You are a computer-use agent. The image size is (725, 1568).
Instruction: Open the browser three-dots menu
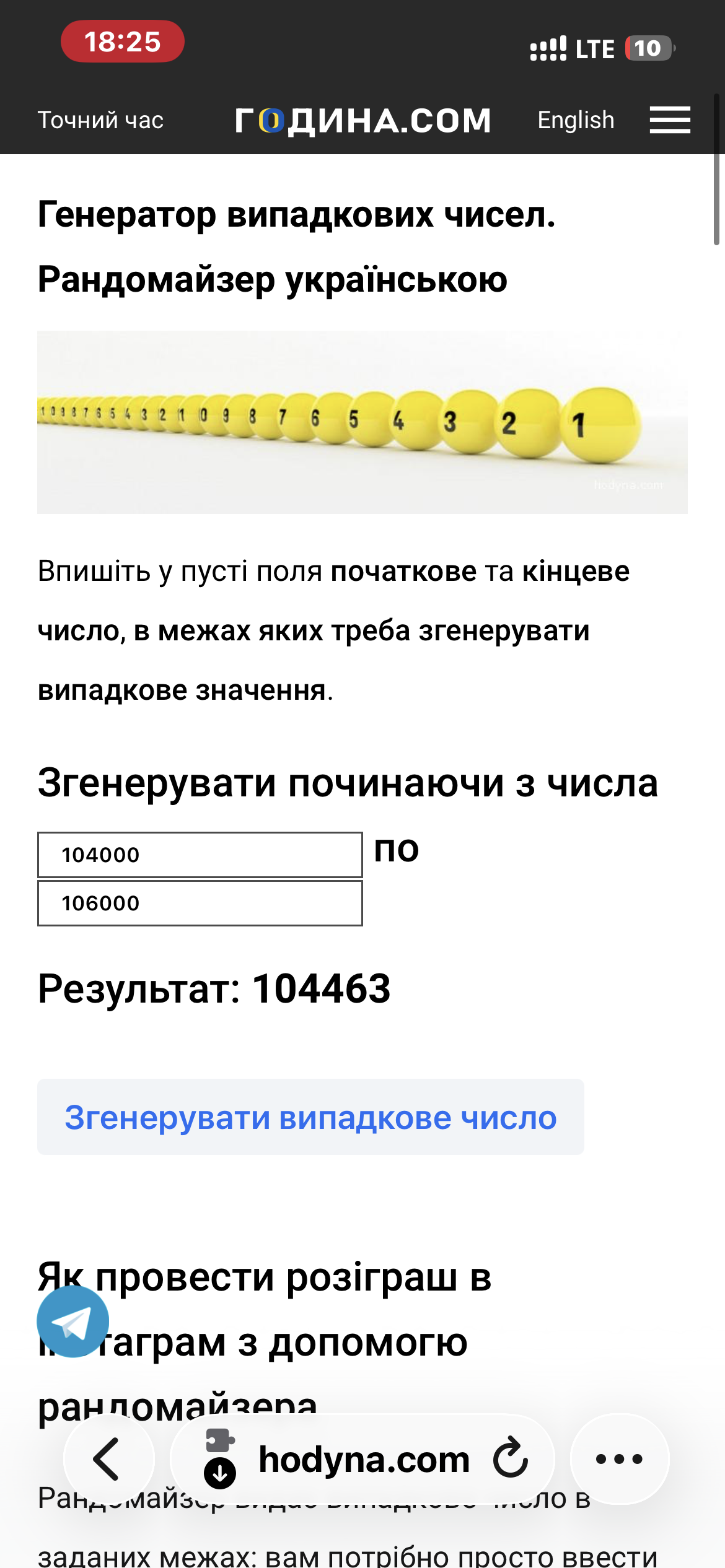tap(619, 1460)
